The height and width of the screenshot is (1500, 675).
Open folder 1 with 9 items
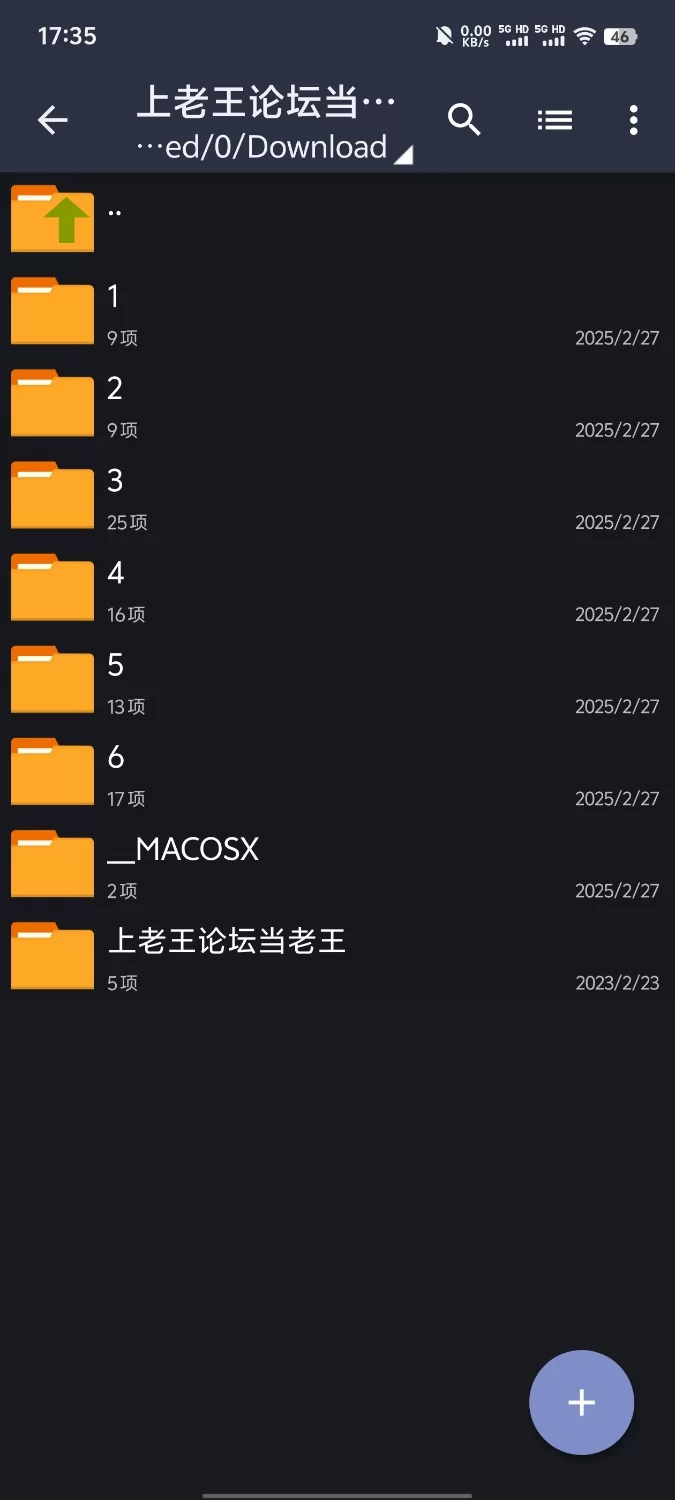(x=337, y=312)
